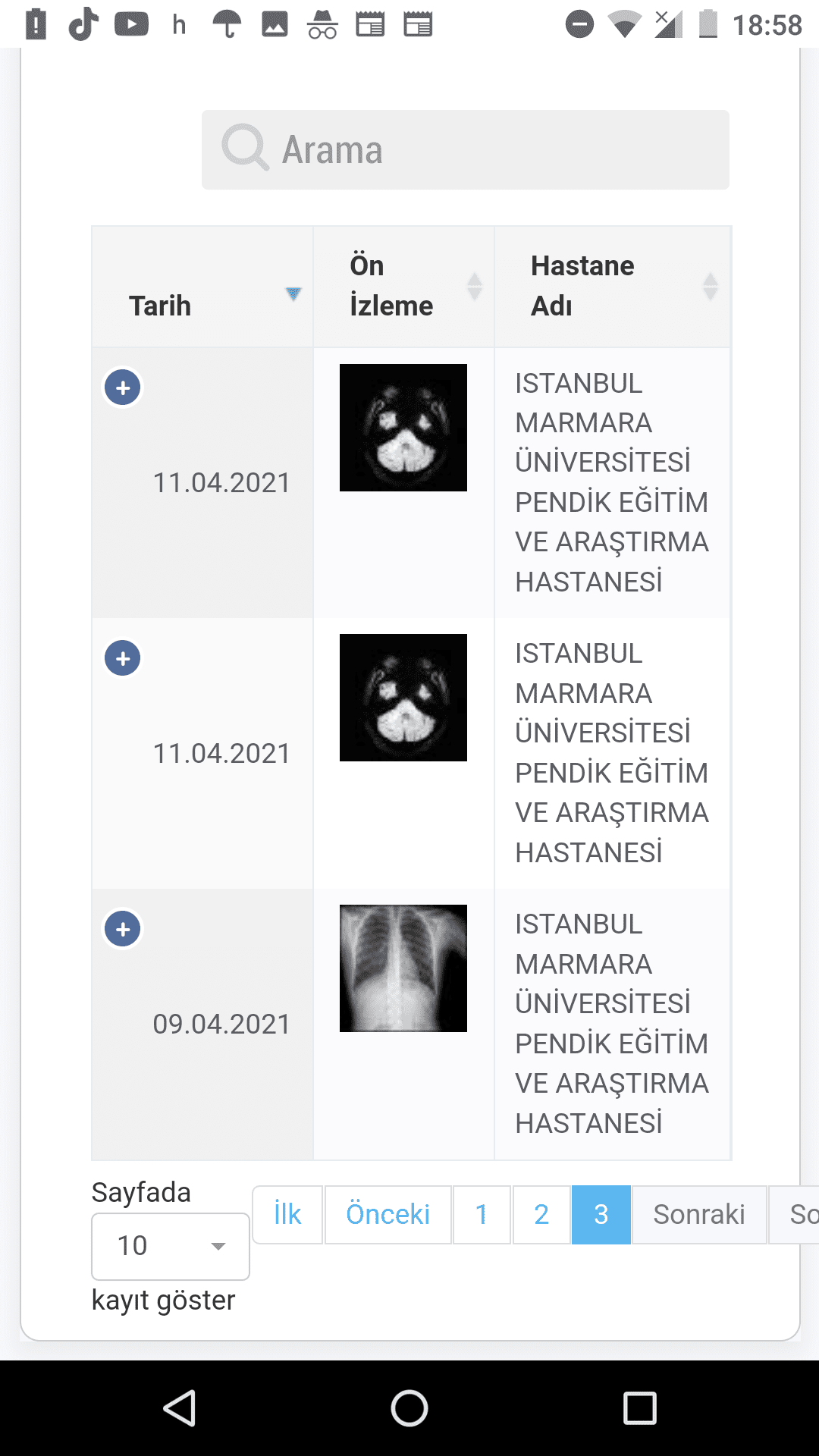This screenshot has height=1456, width=819.
Task: Expand the 09.04.2021 row details
Action: point(123,929)
